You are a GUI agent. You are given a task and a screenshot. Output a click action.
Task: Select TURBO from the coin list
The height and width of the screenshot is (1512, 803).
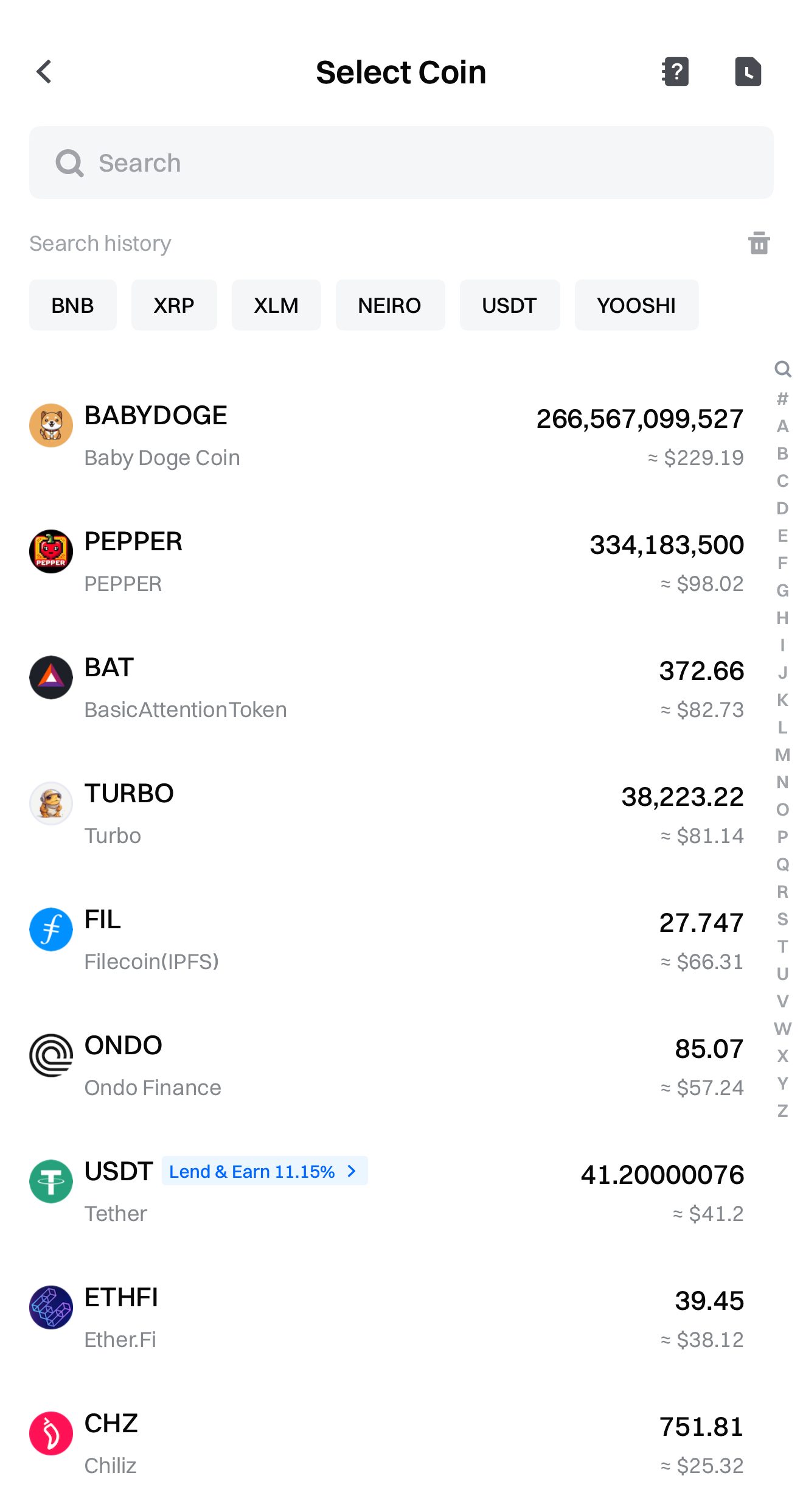[386, 814]
